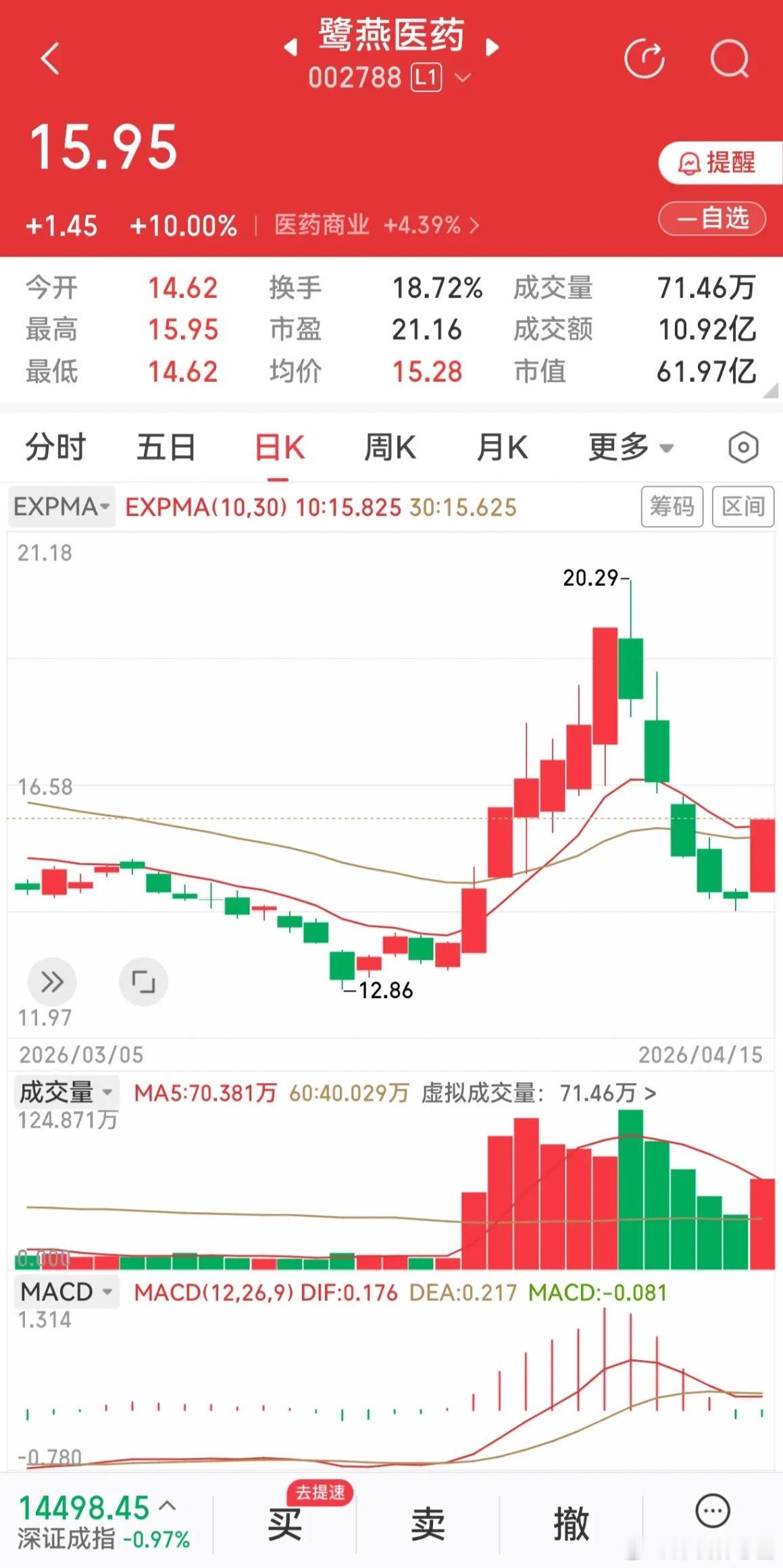This screenshot has height=1568, width=783.
Task: Switch to landscape view with the fullscreen icon
Action: [x=144, y=983]
